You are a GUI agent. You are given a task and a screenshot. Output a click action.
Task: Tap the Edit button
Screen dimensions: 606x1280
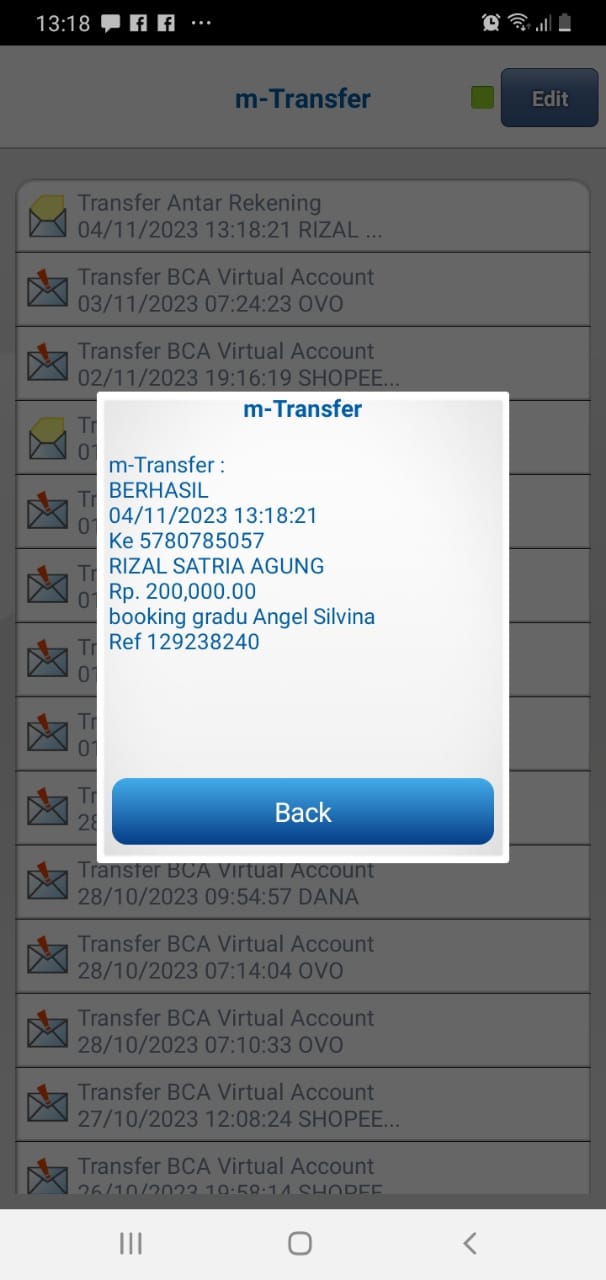[x=548, y=98]
